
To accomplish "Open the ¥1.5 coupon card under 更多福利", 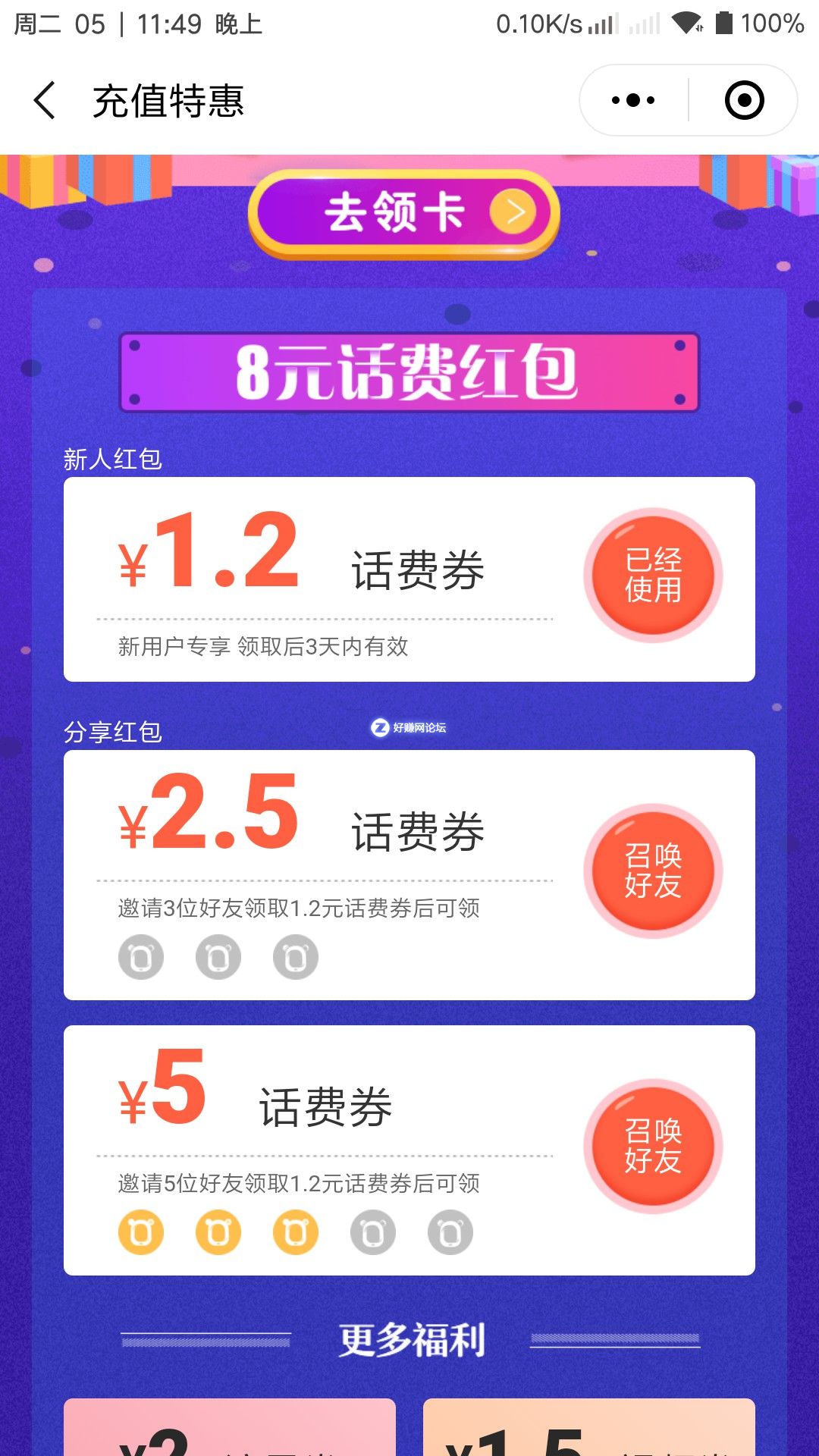I will point(588,1429).
